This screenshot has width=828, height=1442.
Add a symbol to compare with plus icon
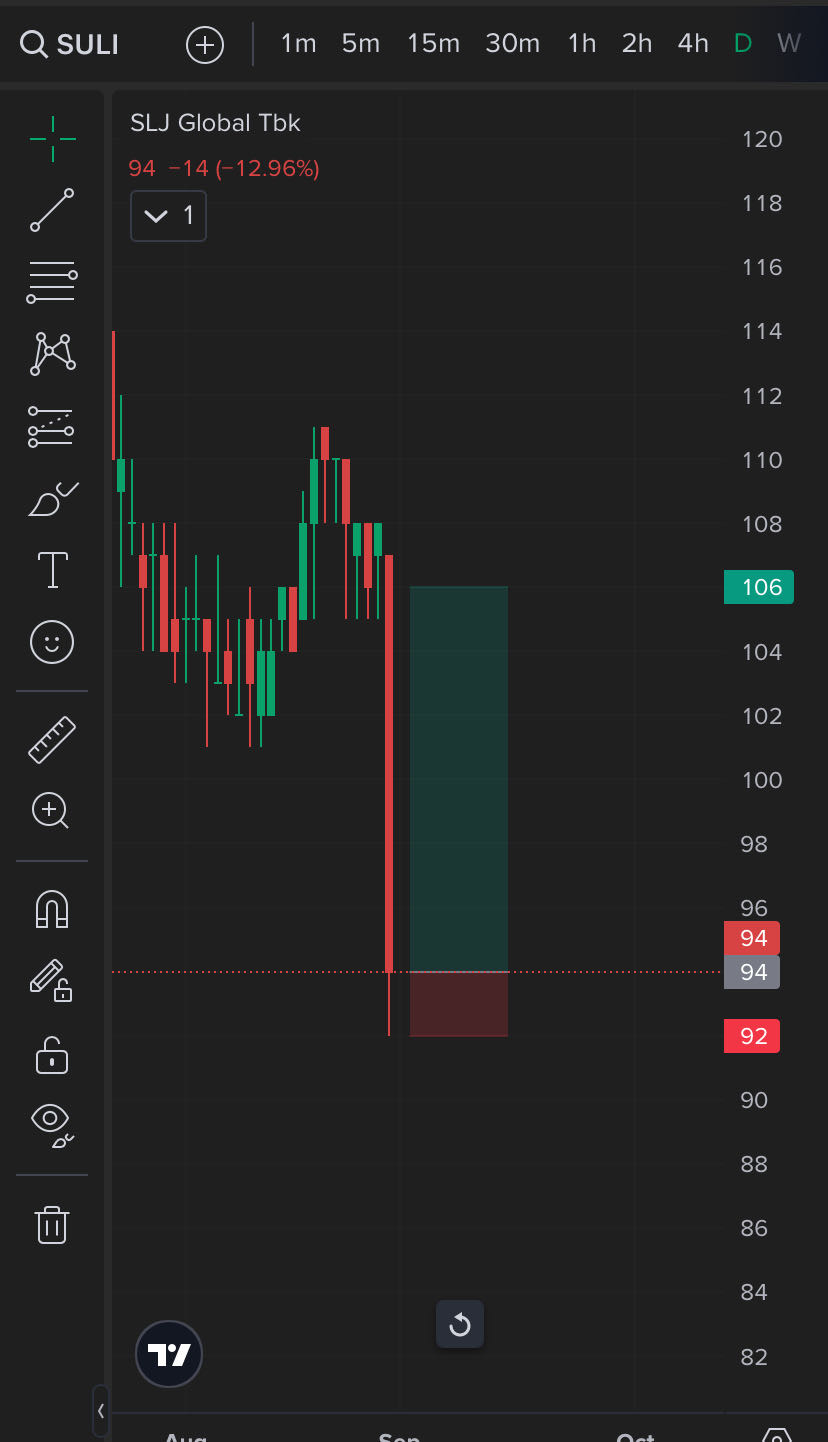pyautogui.click(x=205, y=44)
